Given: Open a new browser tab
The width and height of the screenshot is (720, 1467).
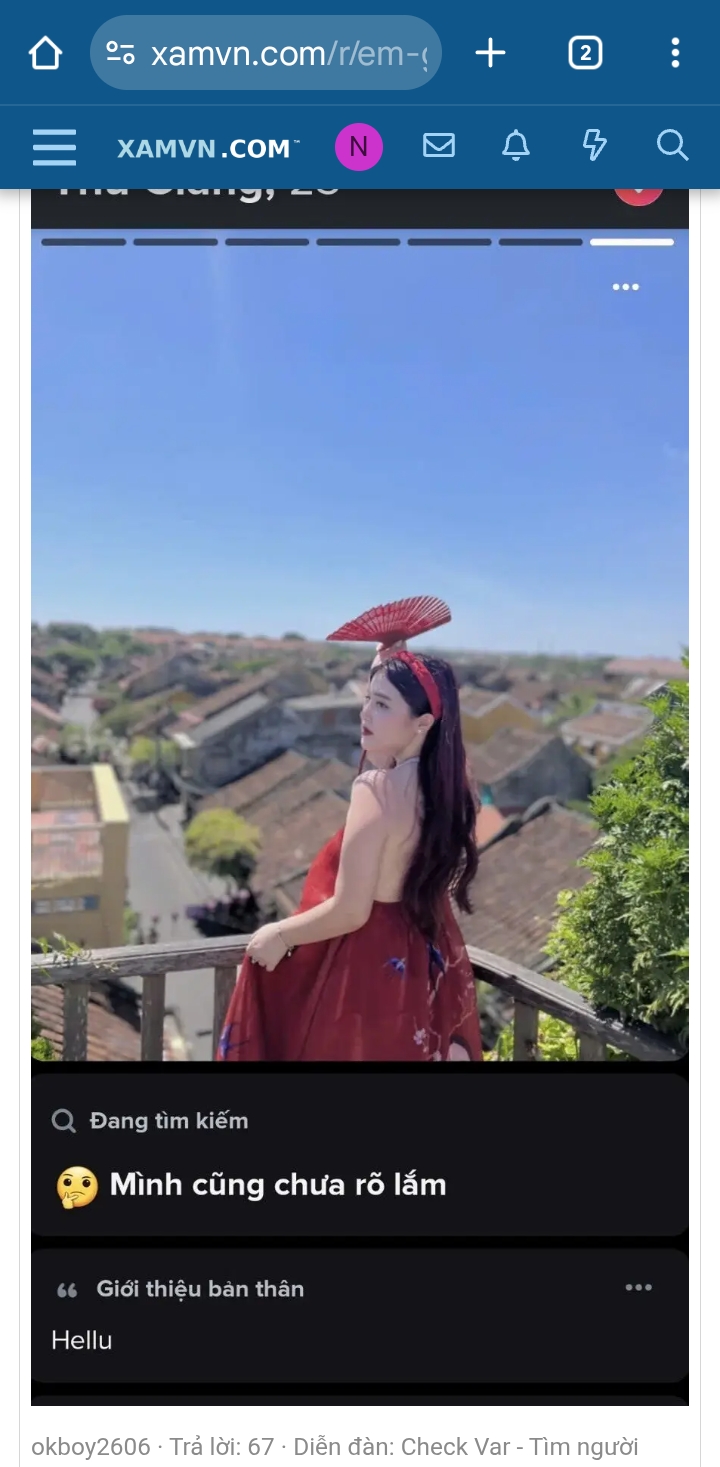Looking at the screenshot, I should [490, 53].
